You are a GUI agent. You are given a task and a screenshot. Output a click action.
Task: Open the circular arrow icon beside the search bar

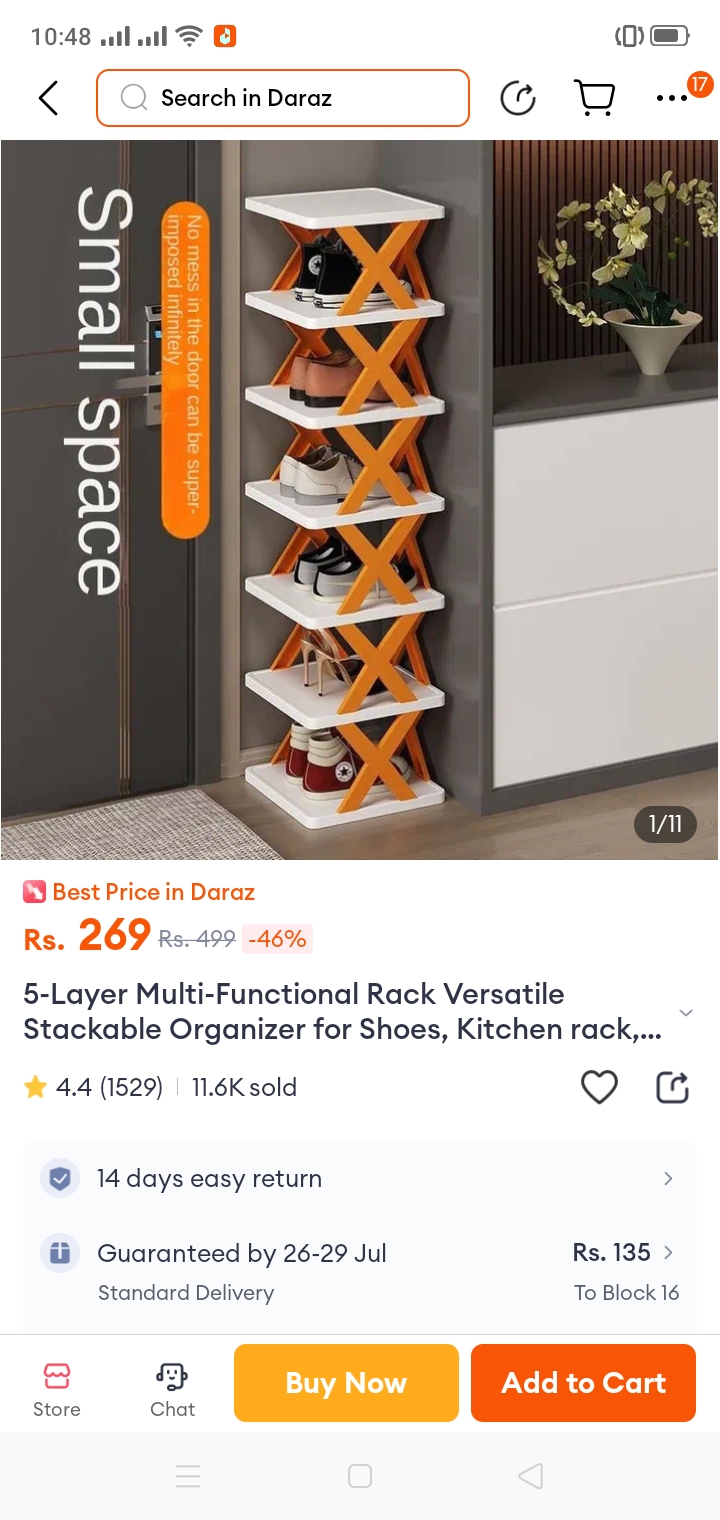(517, 98)
